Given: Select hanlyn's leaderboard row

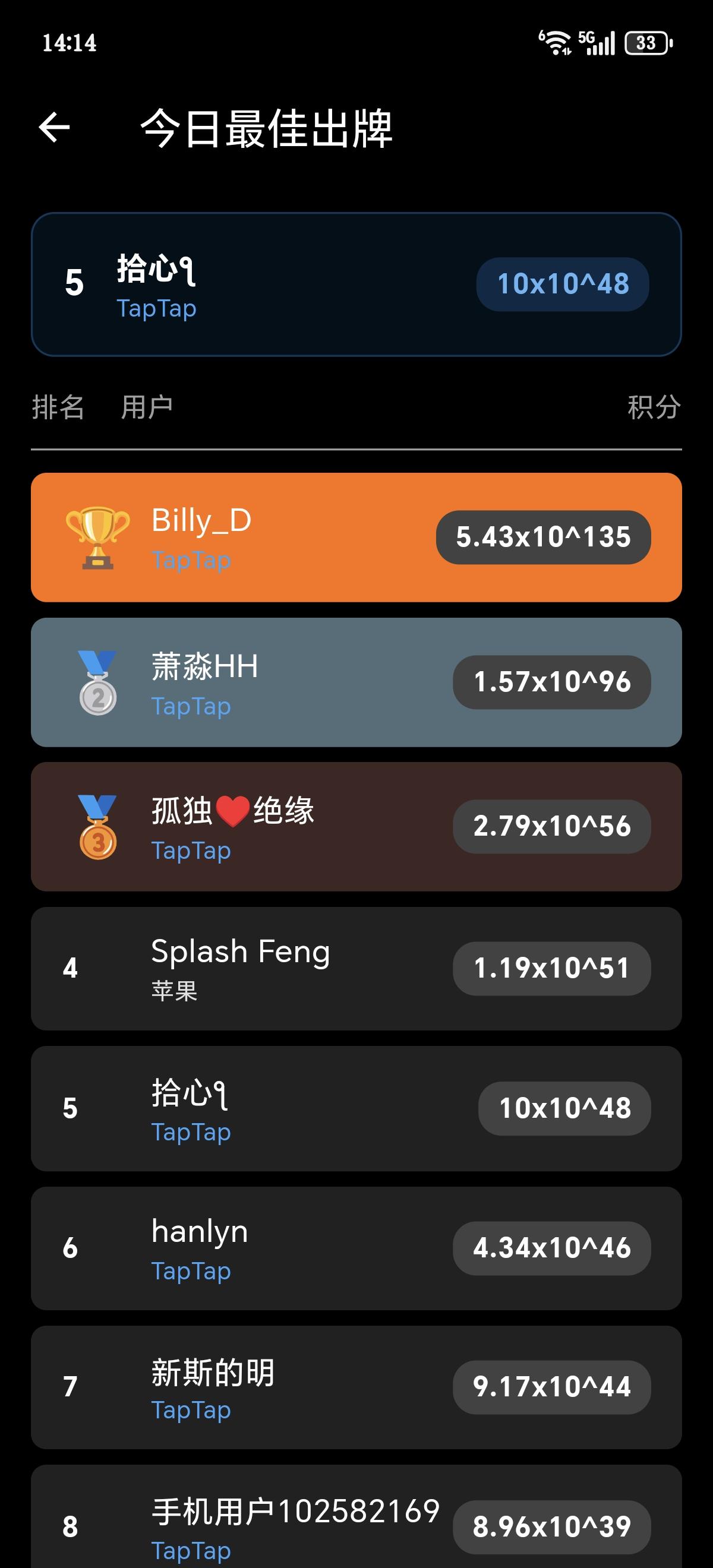Looking at the screenshot, I should pos(355,1248).
